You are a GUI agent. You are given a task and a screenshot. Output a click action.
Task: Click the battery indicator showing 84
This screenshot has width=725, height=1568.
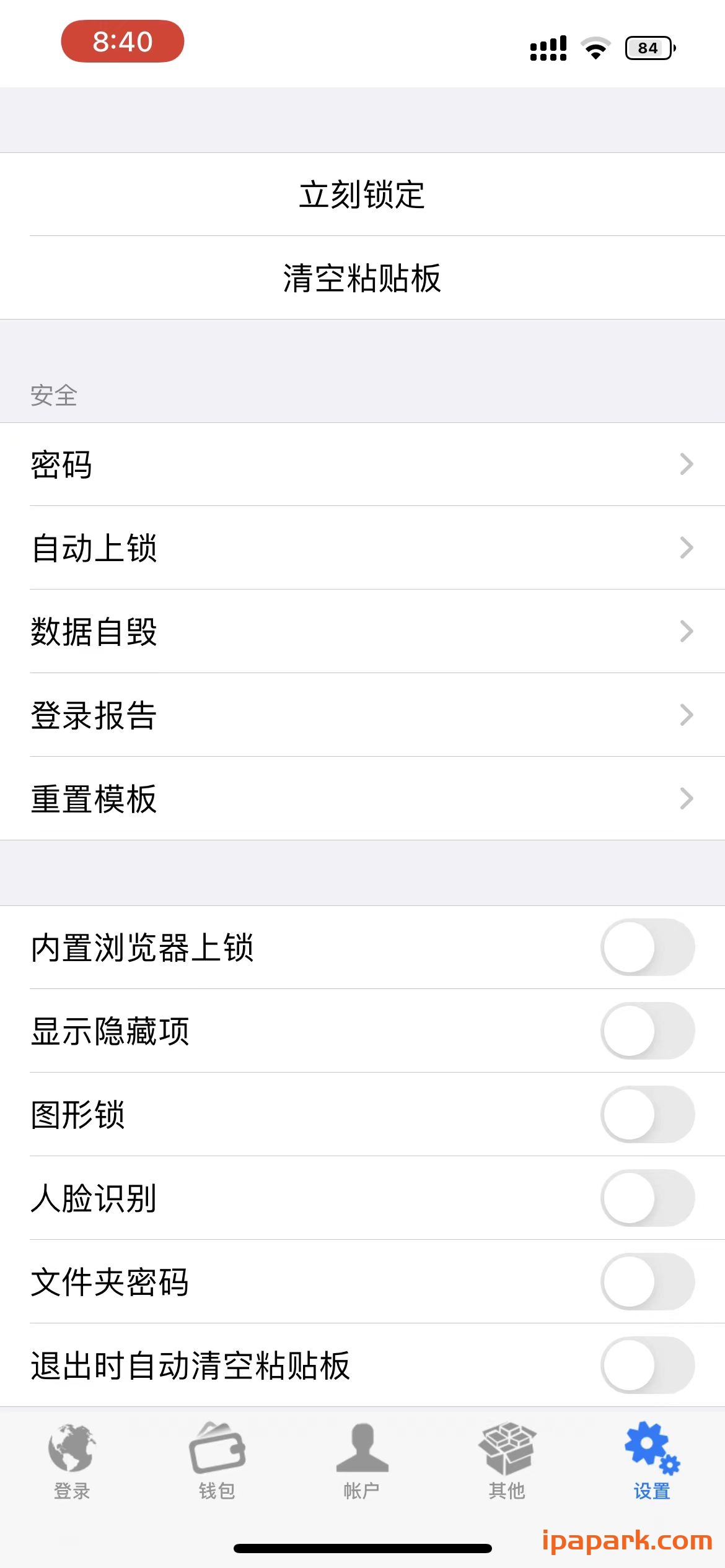coord(649,47)
